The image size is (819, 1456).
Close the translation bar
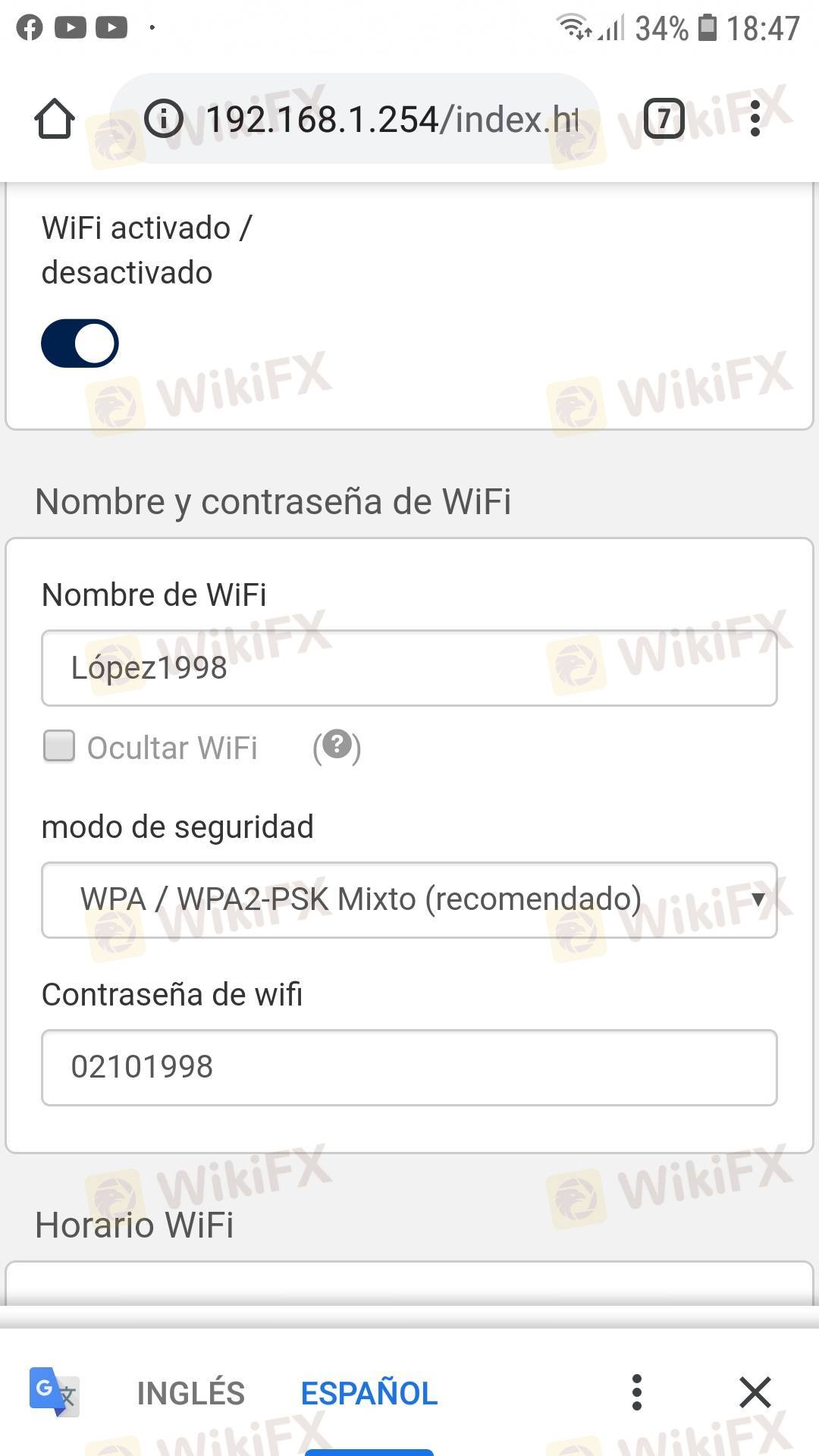click(x=755, y=1393)
